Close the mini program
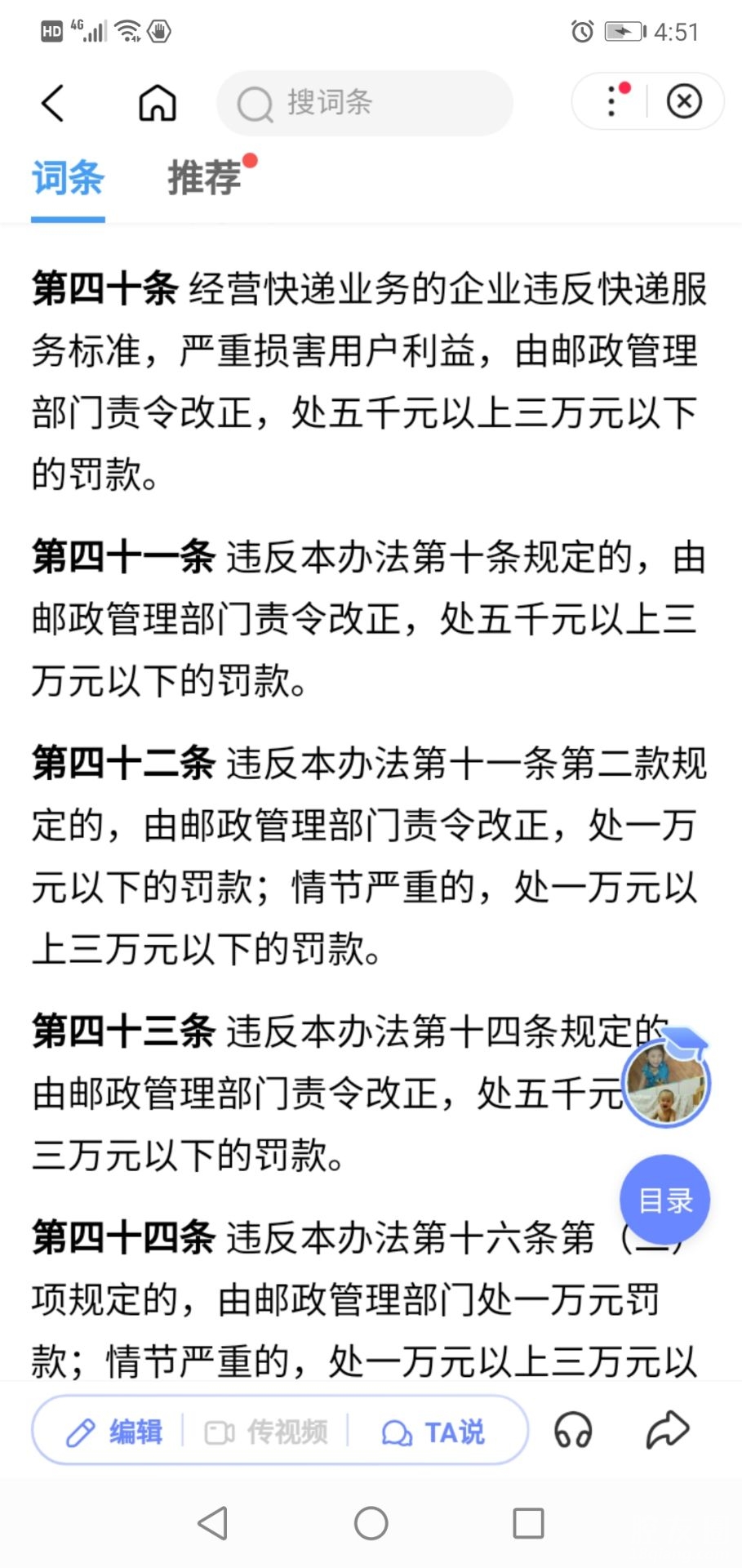 coord(684,102)
